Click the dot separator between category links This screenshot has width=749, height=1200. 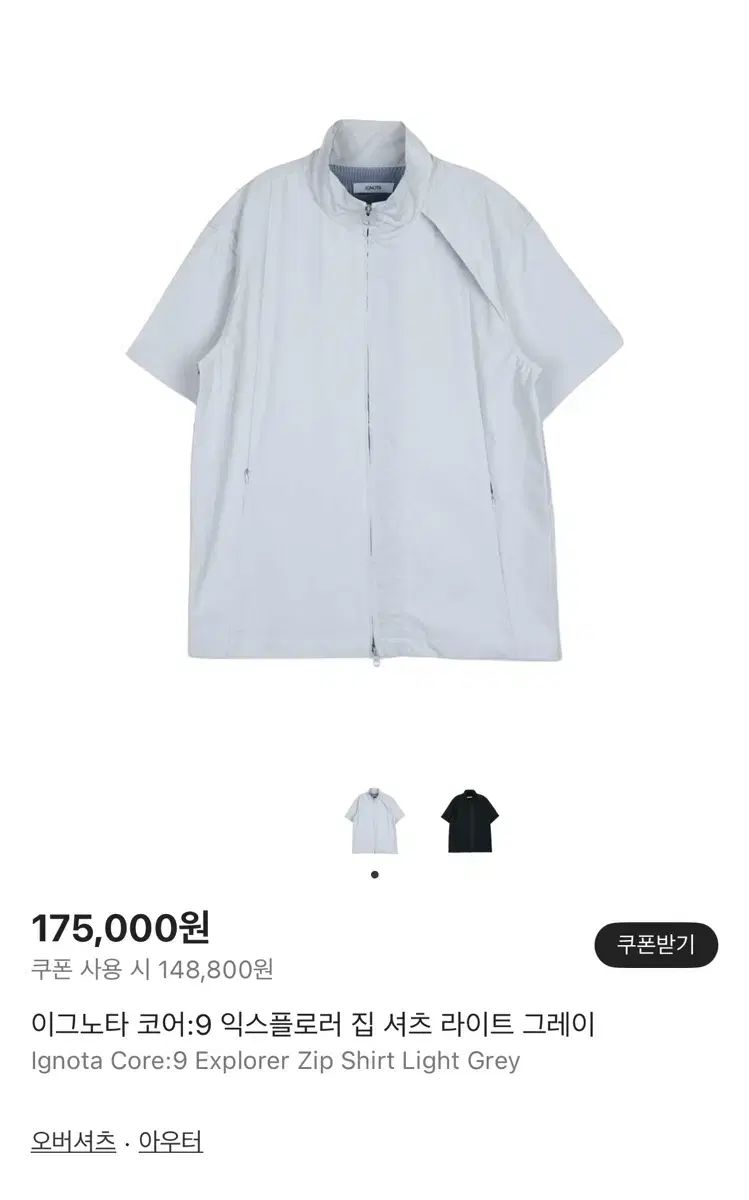pyautogui.click(x=125, y=1139)
